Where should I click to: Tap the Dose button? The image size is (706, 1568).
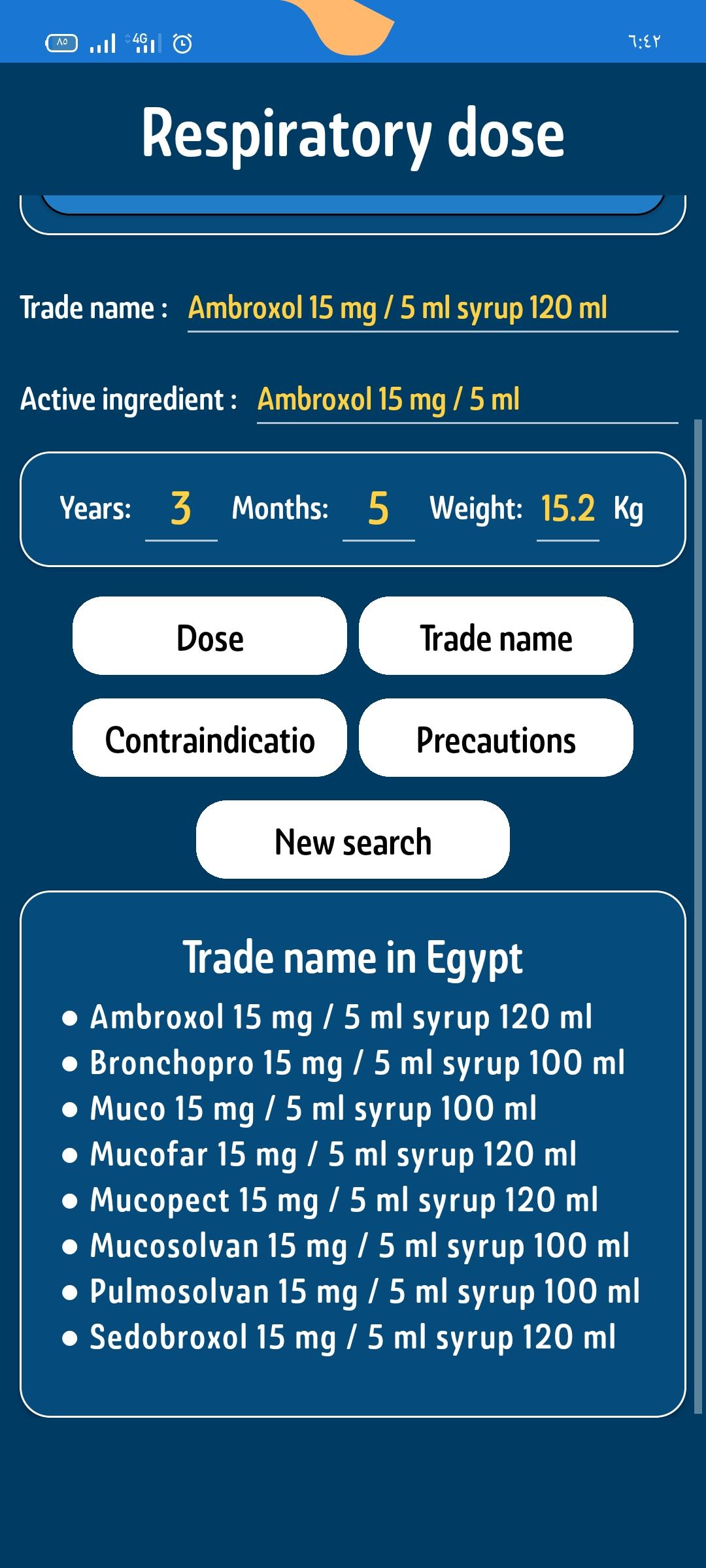209,636
